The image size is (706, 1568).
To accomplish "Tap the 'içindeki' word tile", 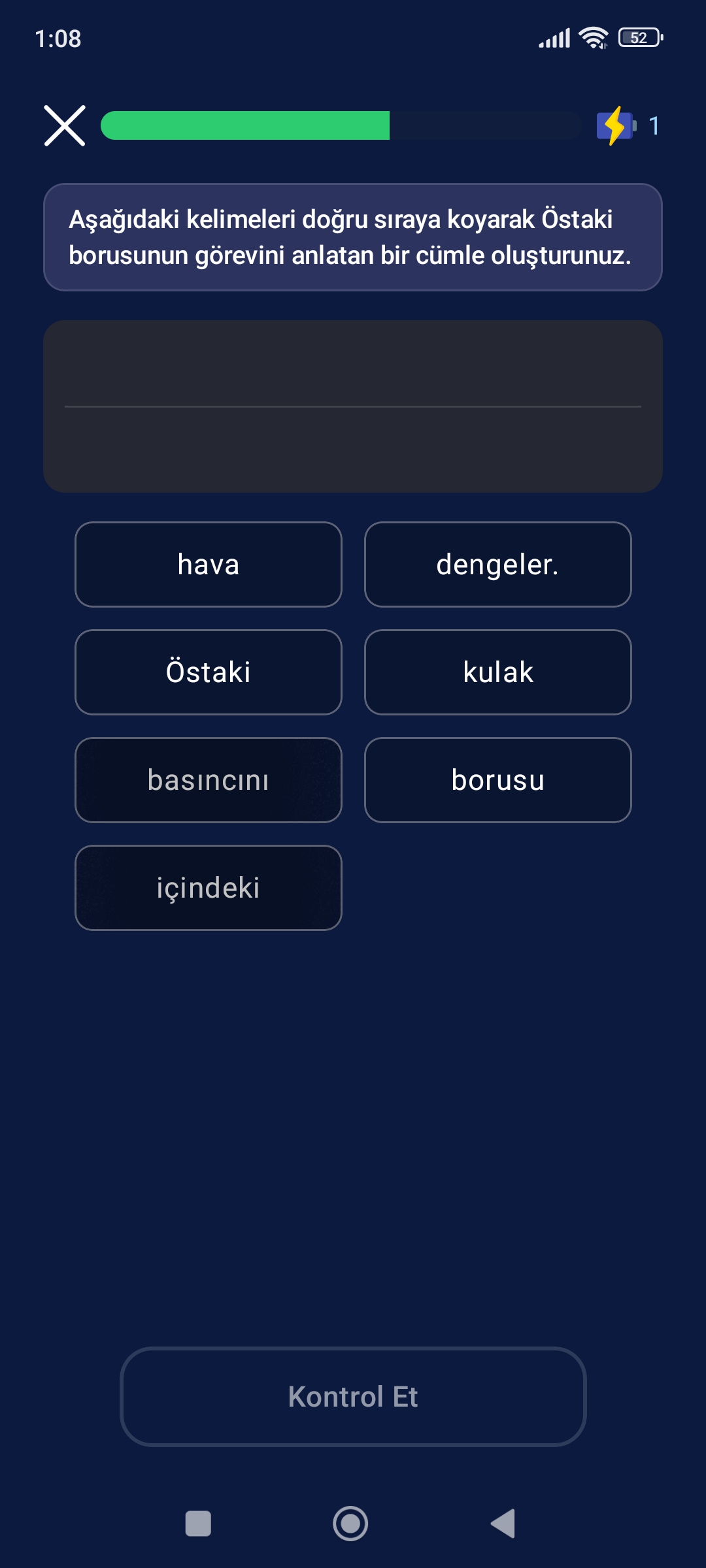I will pyautogui.click(x=208, y=887).
